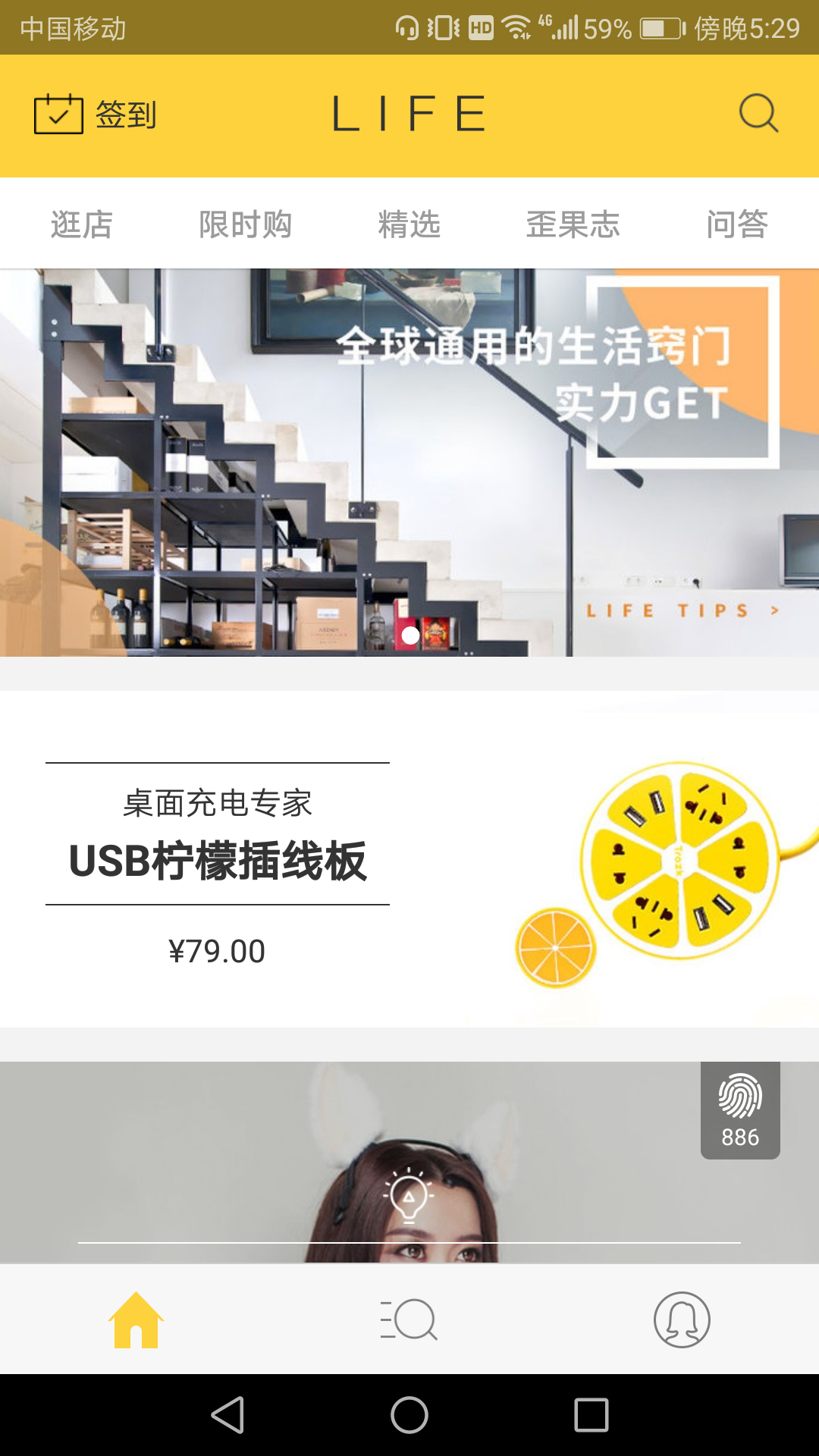
Task: Open the search magnifier icon
Action: coord(758,114)
